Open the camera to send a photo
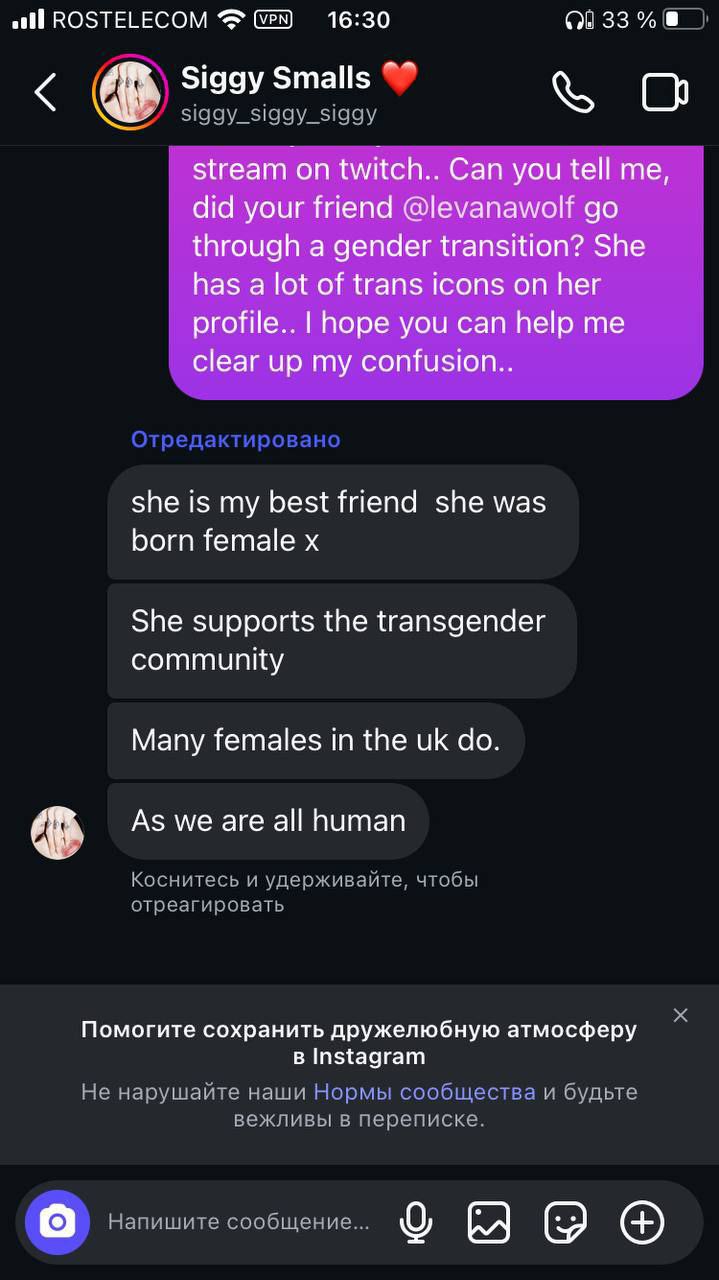Viewport: 719px width, 1280px height. [x=58, y=1222]
